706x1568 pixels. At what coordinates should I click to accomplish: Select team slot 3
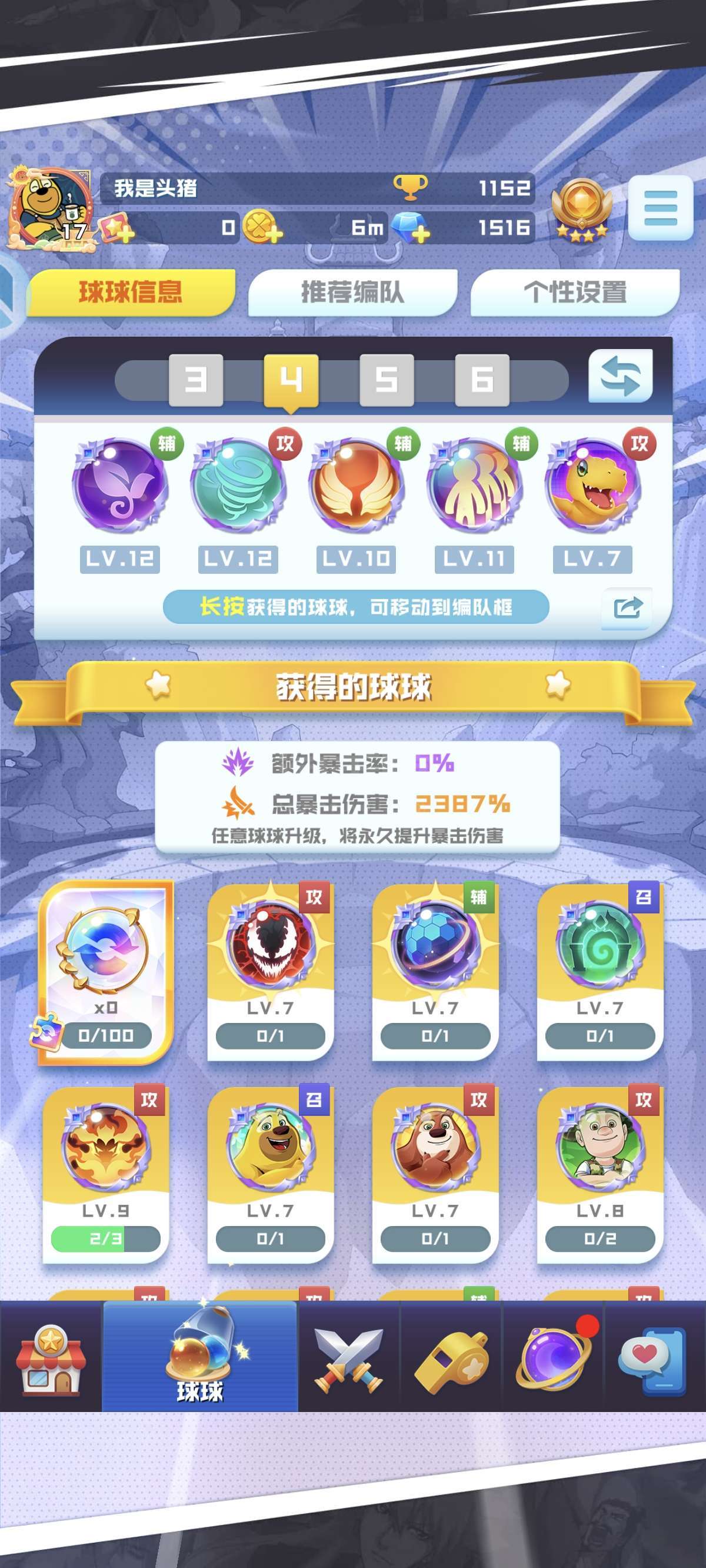[195, 380]
